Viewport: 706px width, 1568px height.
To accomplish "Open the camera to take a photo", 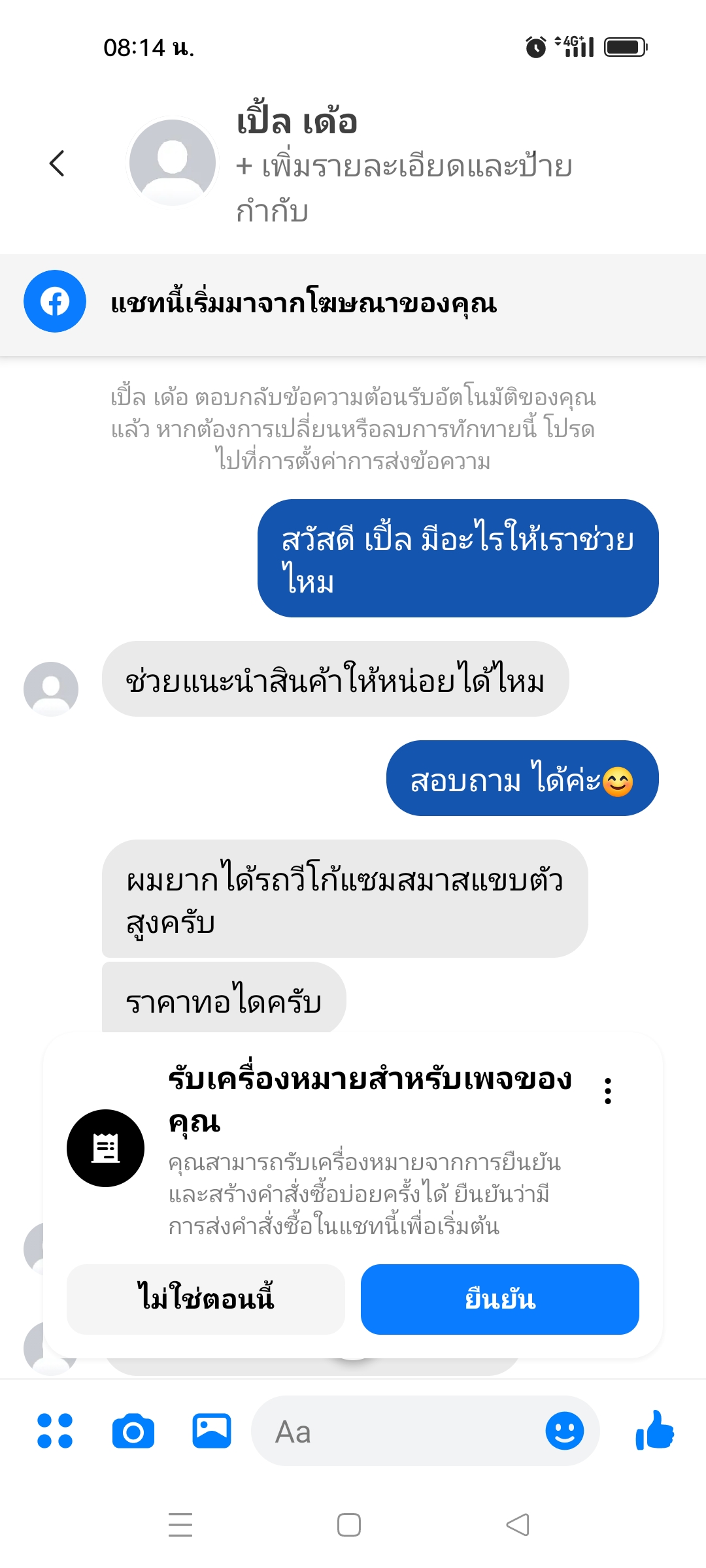I will pos(133,1431).
